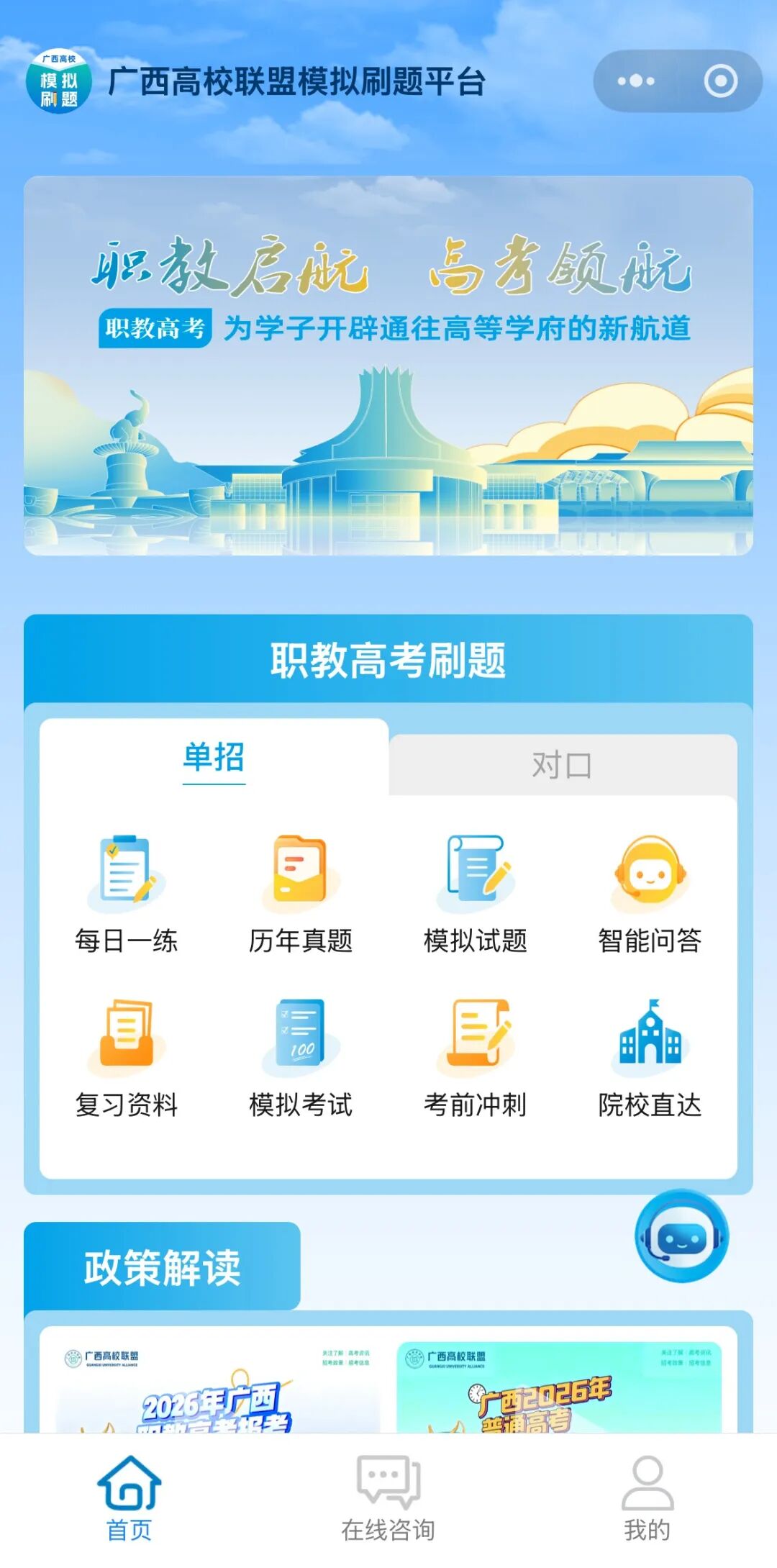Screen dimensions: 777x1568
Task: Close the mini program via the circle button
Action: point(720,81)
